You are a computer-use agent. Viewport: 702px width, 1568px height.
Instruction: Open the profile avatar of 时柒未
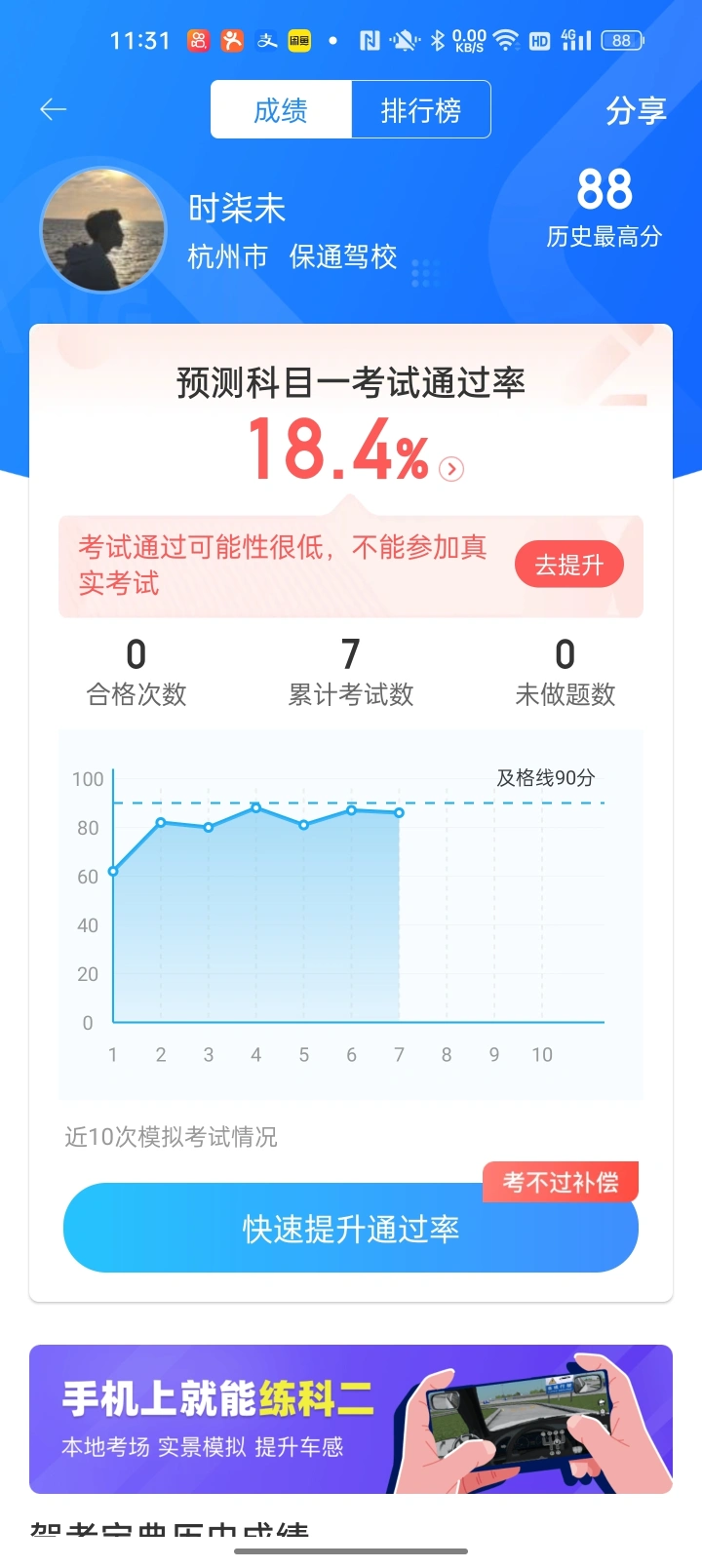[x=103, y=230]
